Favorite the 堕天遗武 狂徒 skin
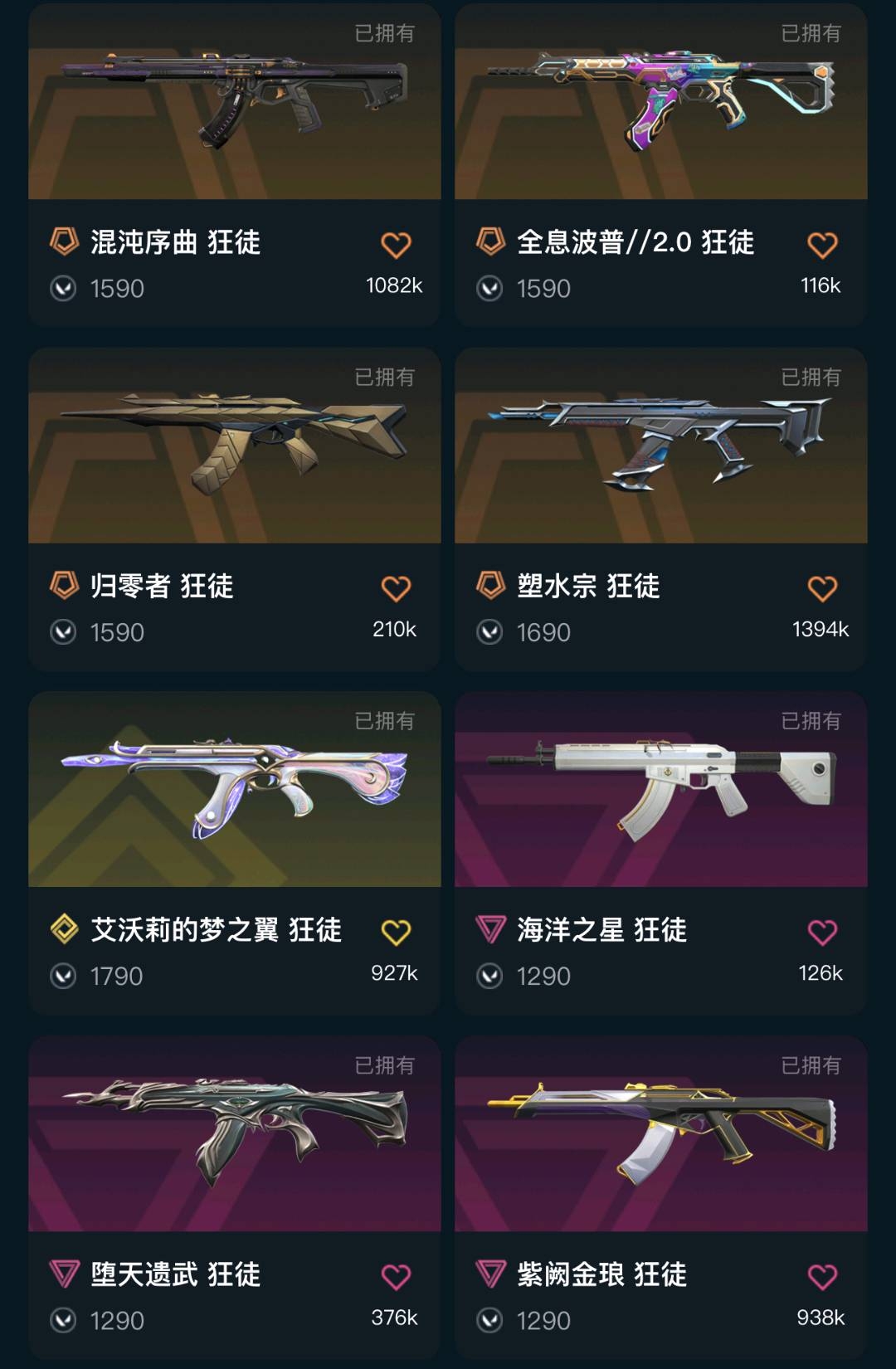Viewport: 896px width, 1369px height. [396, 1277]
